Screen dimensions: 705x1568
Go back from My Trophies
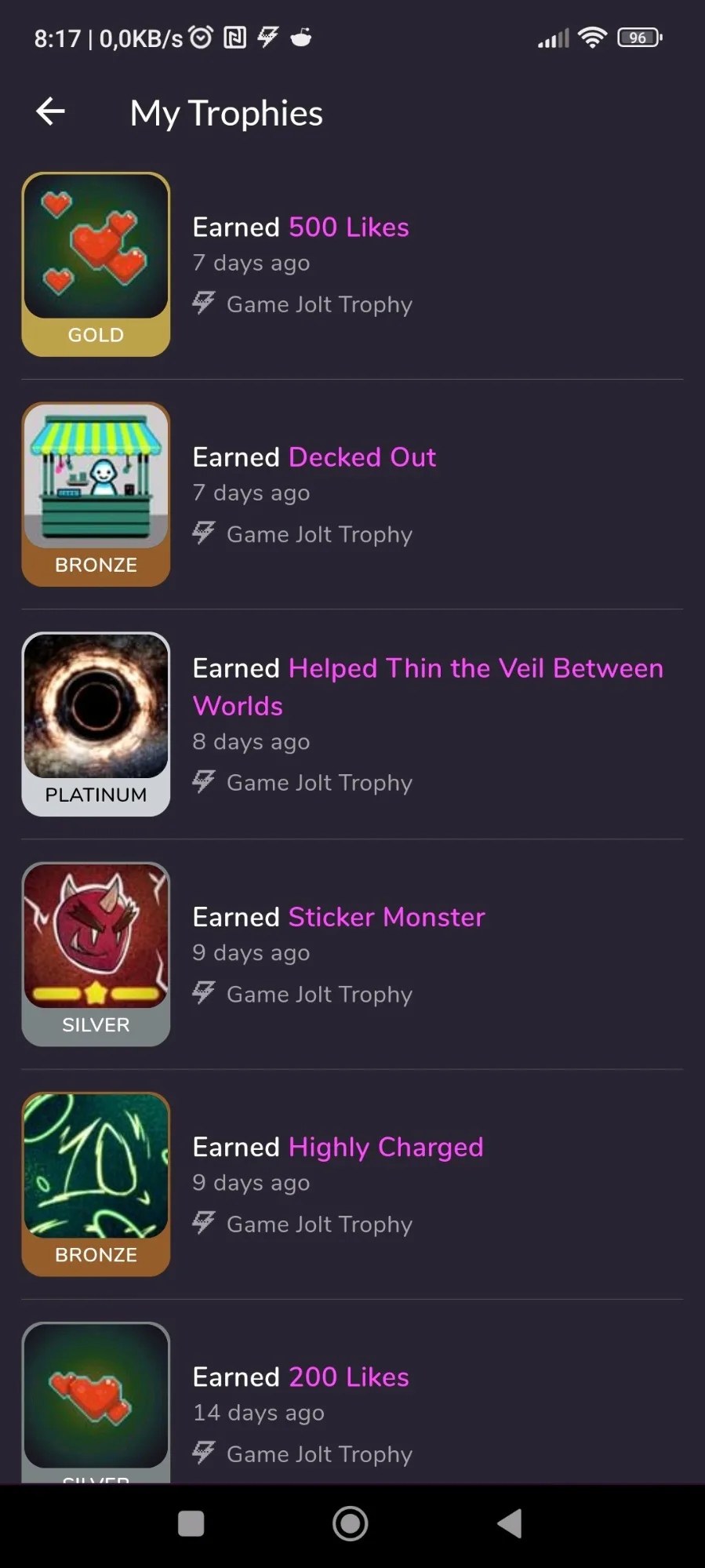click(50, 111)
